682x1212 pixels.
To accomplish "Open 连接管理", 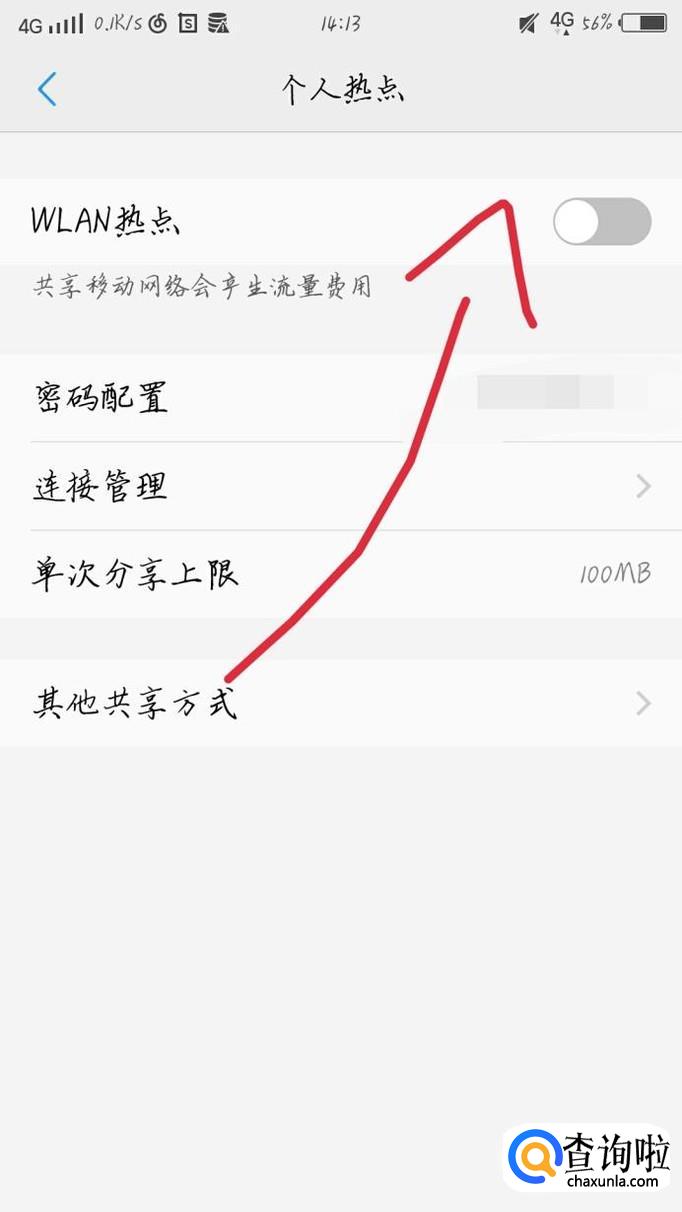I will click(x=341, y=486).
